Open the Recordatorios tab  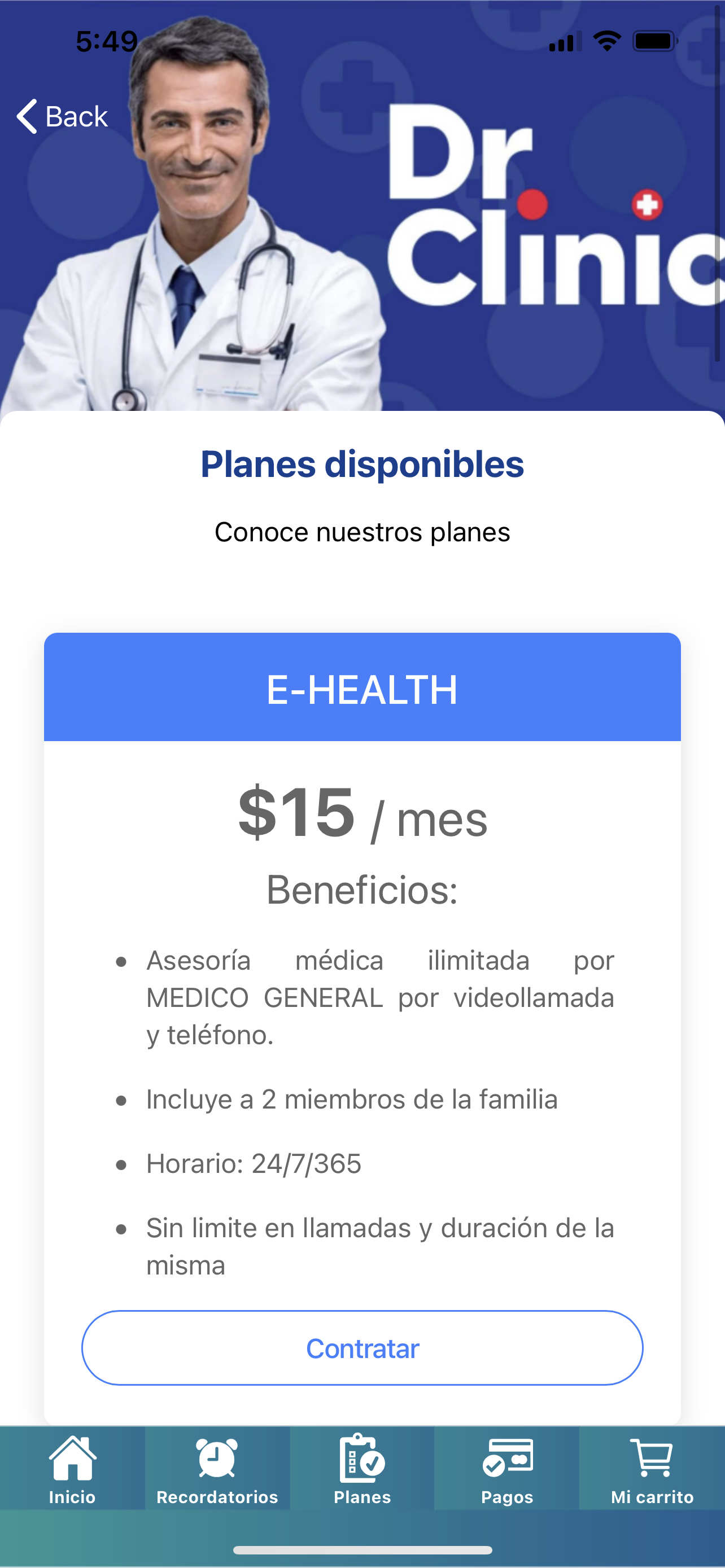(x=217, y=1468)
